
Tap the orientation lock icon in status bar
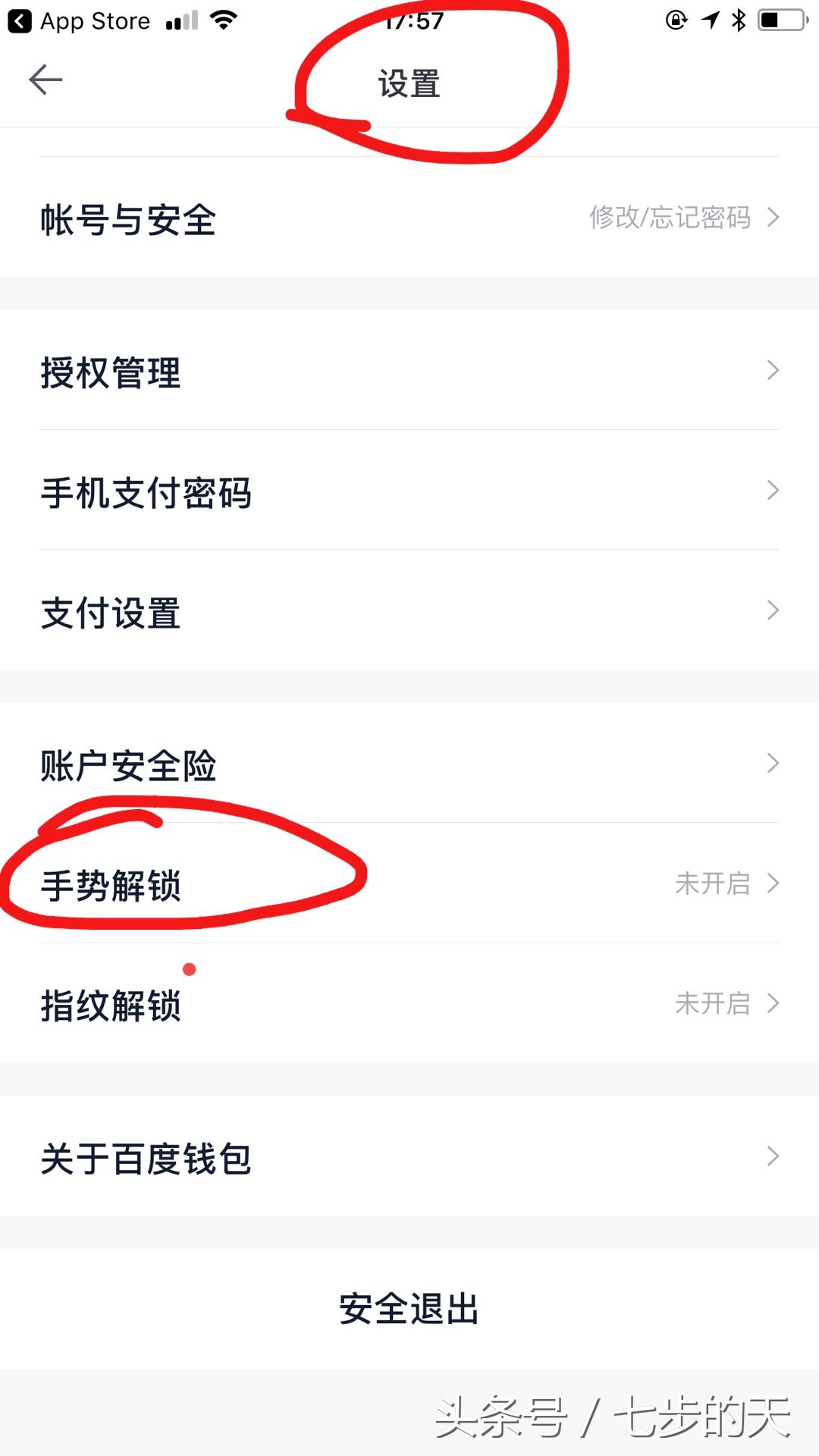point(676,19)
